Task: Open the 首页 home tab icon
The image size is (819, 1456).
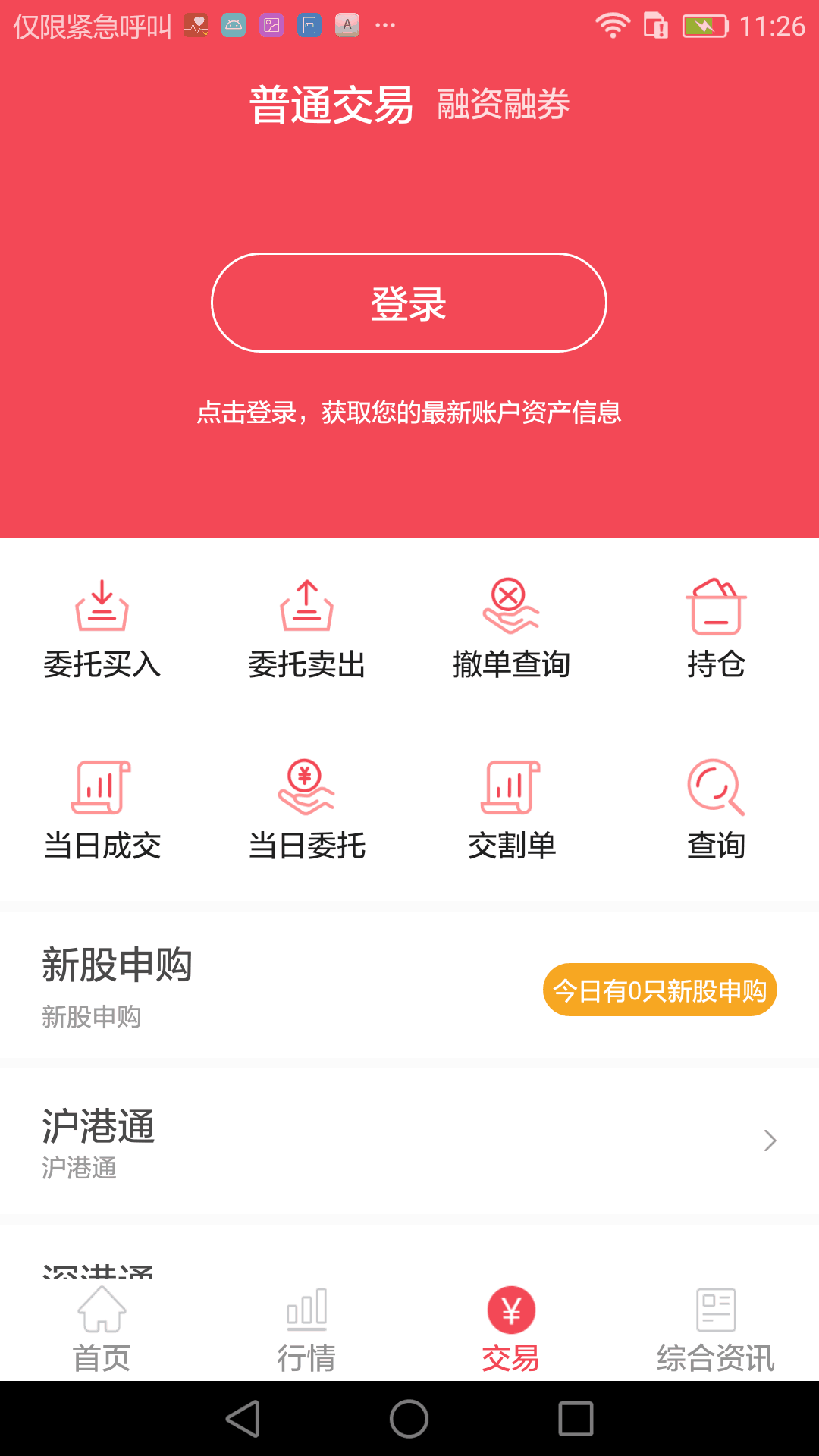Action: [x=102, y=1316]
